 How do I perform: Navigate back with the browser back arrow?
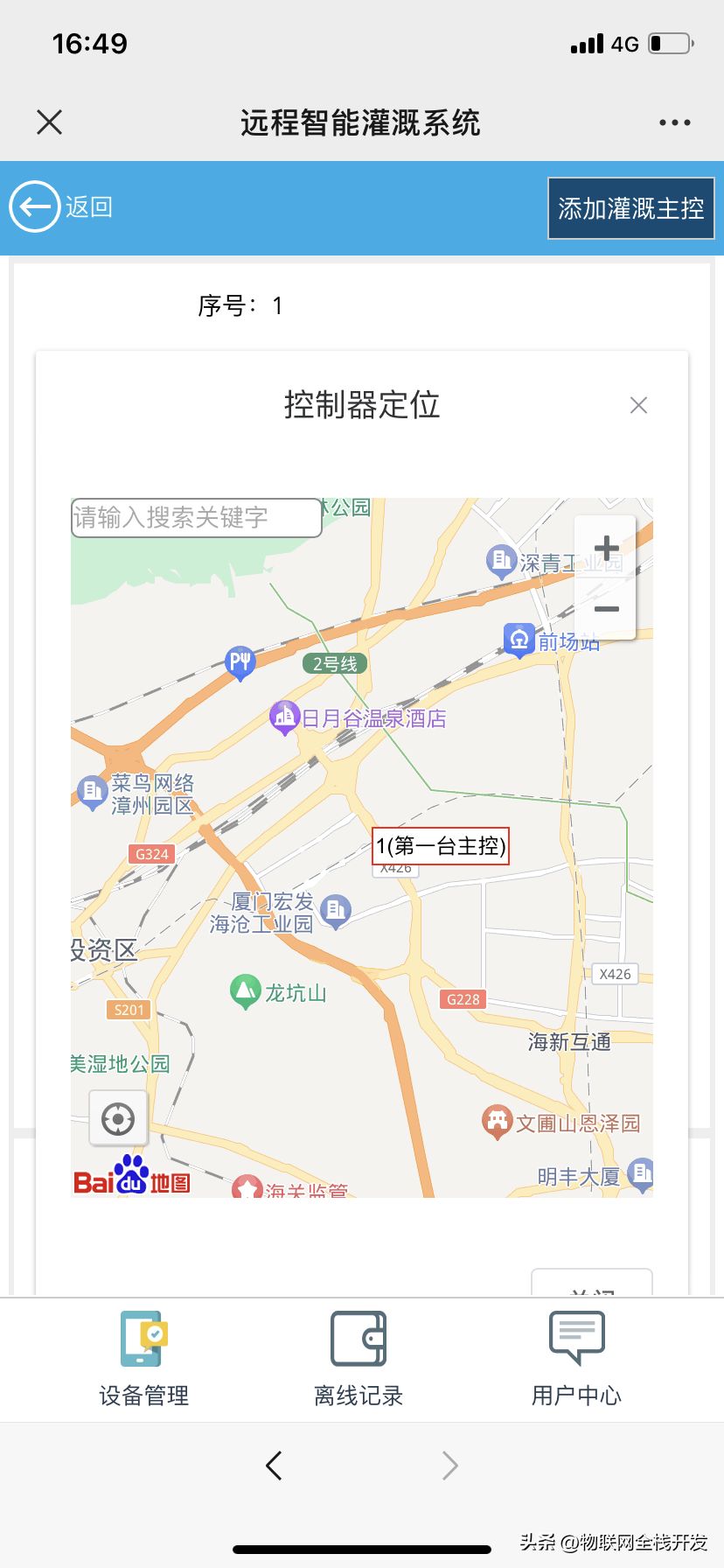click(x=274, y=1465)
